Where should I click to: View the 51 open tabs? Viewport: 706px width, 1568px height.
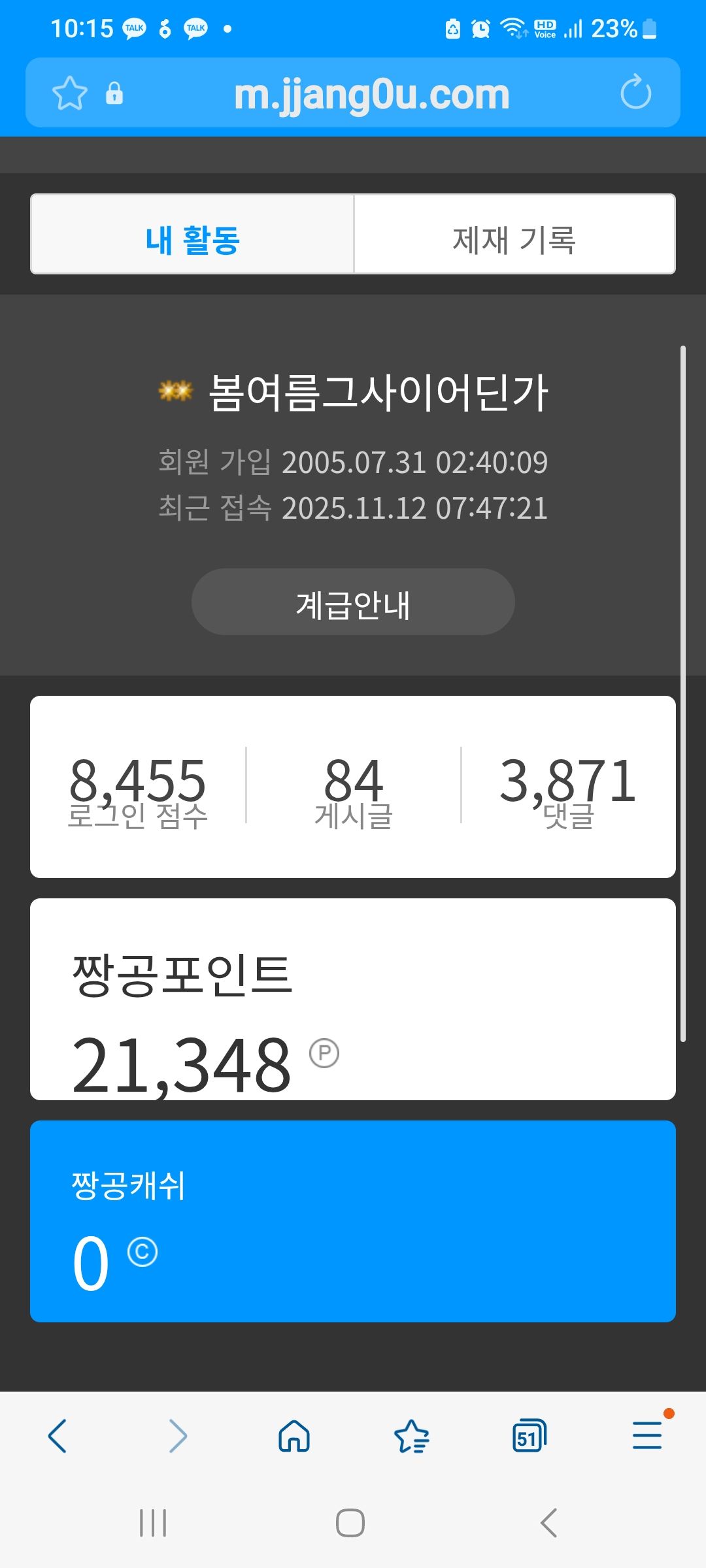(x=529, y=1437)
